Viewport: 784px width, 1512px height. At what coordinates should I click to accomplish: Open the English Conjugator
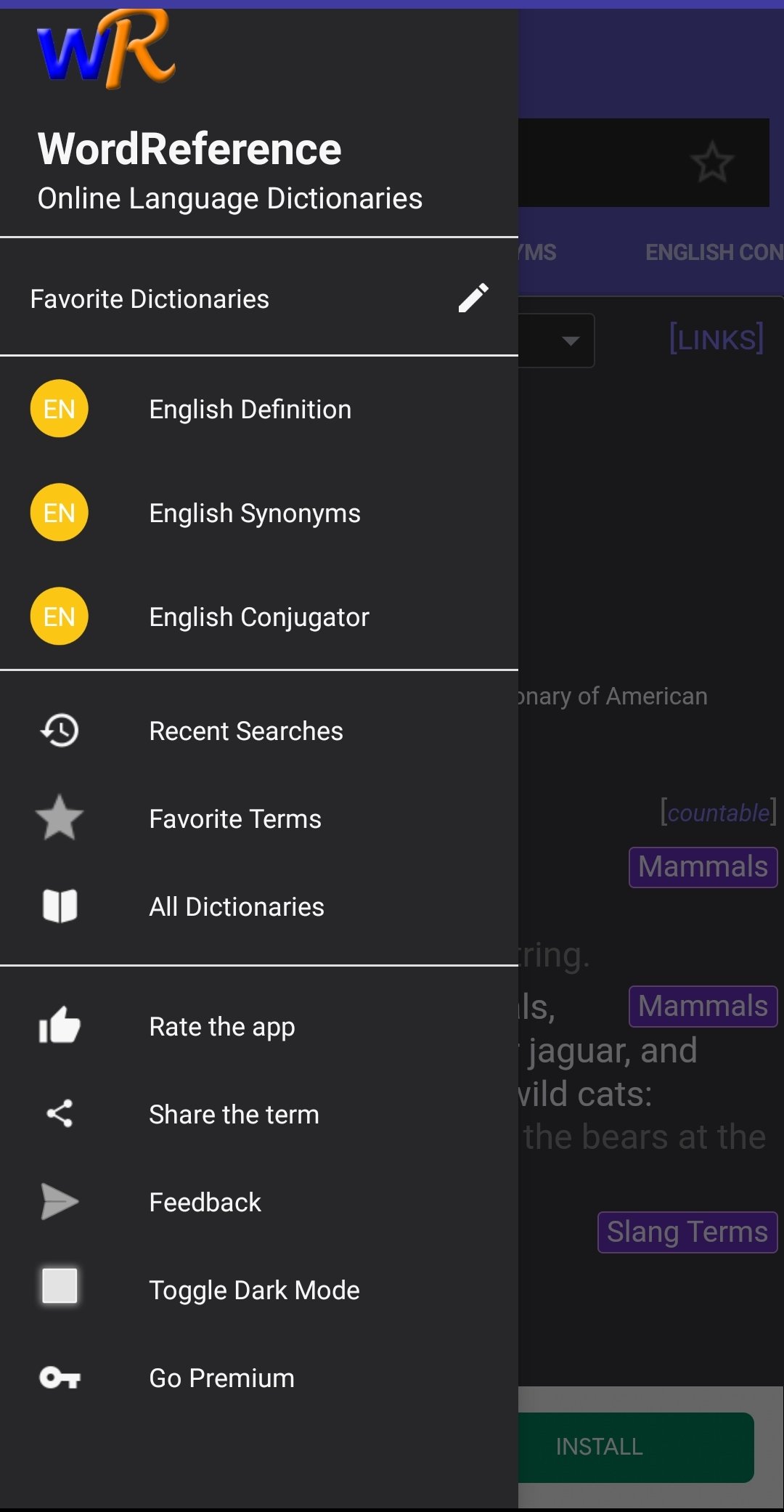pyautogui.click(x=259, y=617)
